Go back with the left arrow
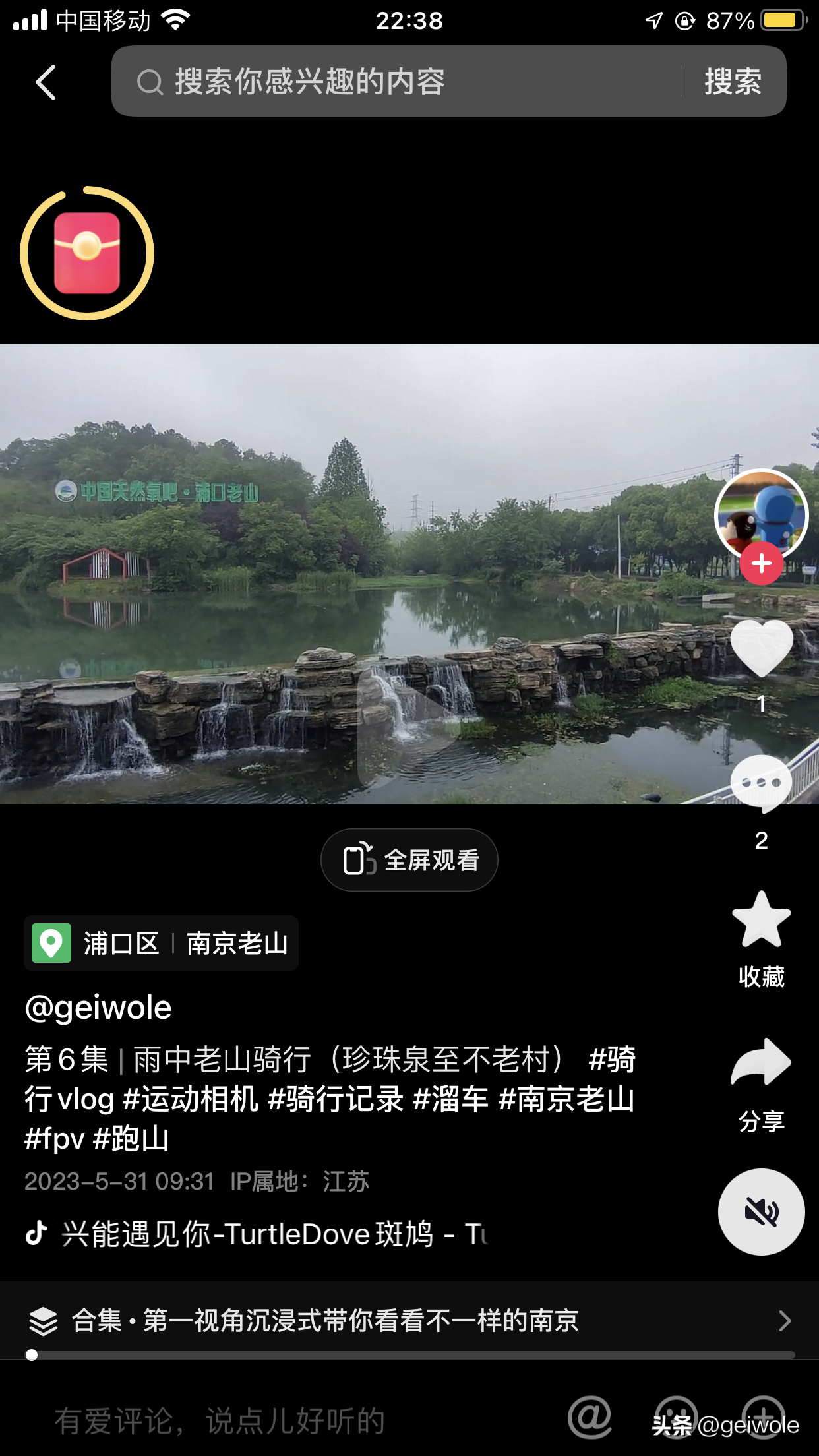The width and height of the screenshot is (819, 1456). point(44,82)
